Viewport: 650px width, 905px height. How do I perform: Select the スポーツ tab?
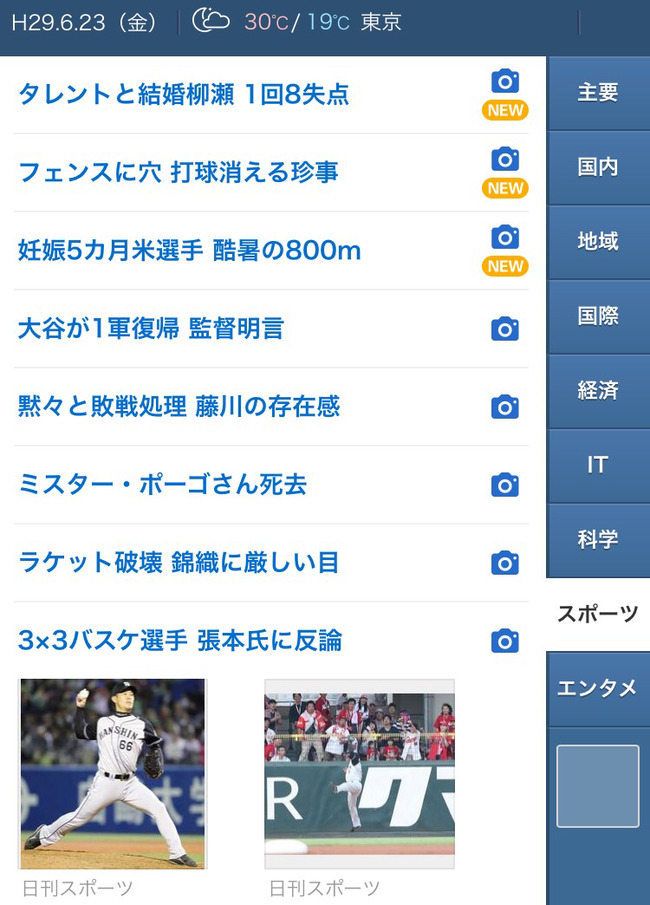point(597,614)
